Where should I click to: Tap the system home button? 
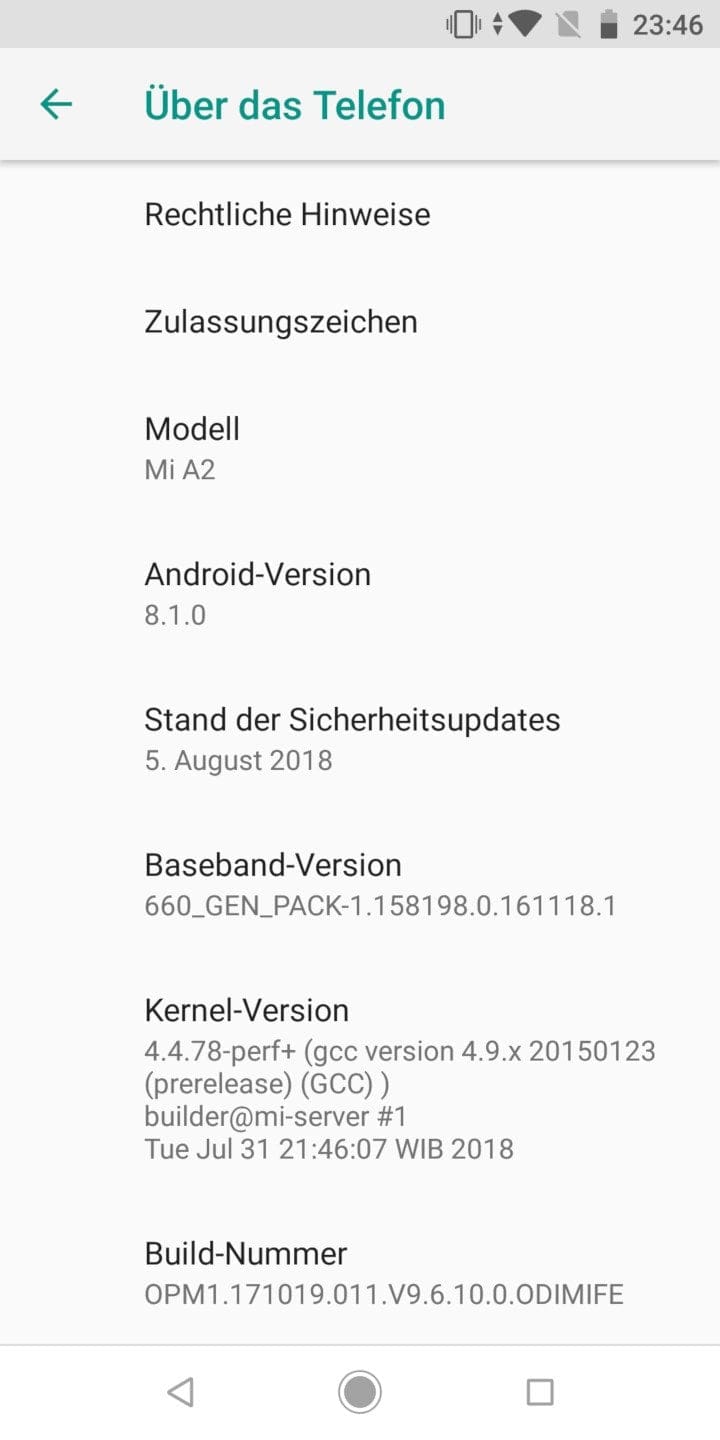pos(360,1392)
